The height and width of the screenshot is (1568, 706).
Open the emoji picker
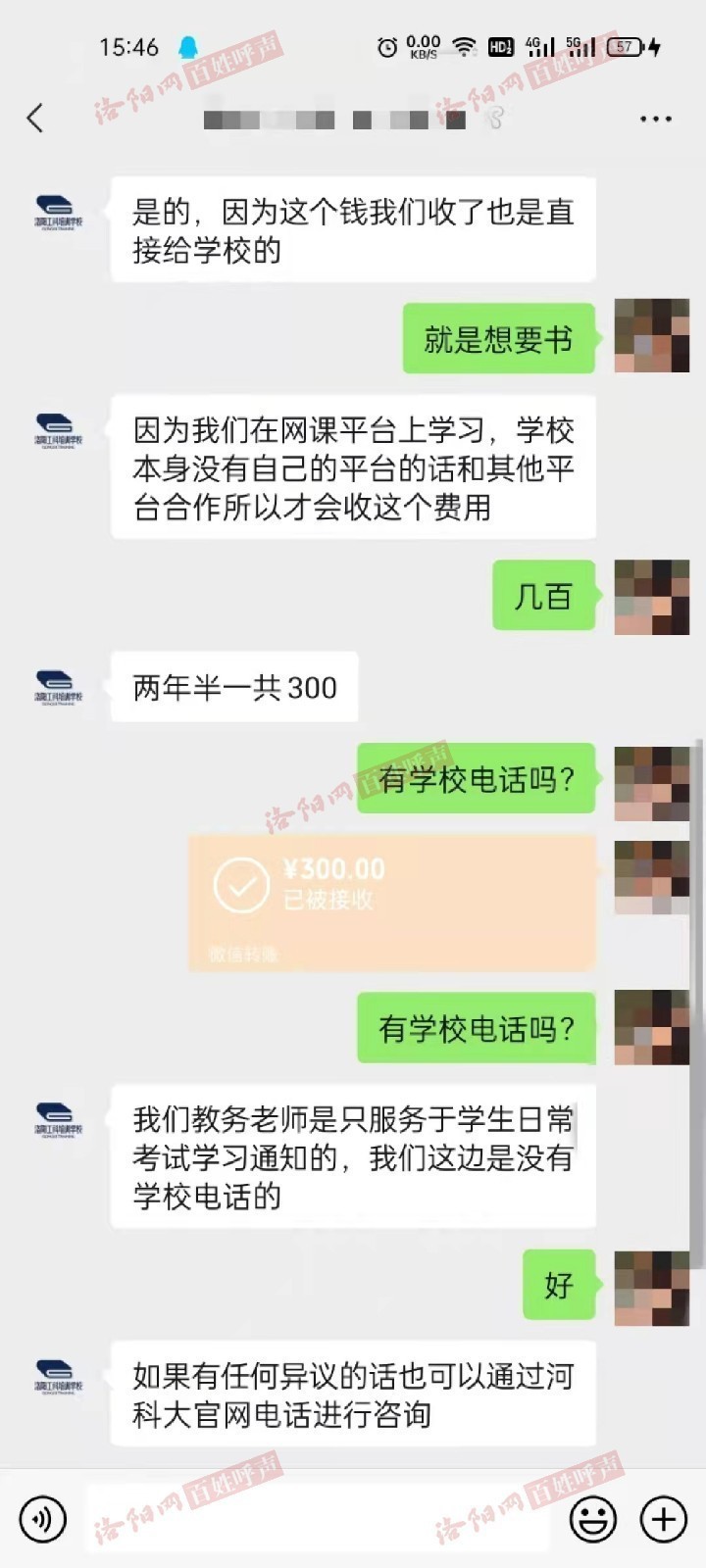coord(593,1519)
